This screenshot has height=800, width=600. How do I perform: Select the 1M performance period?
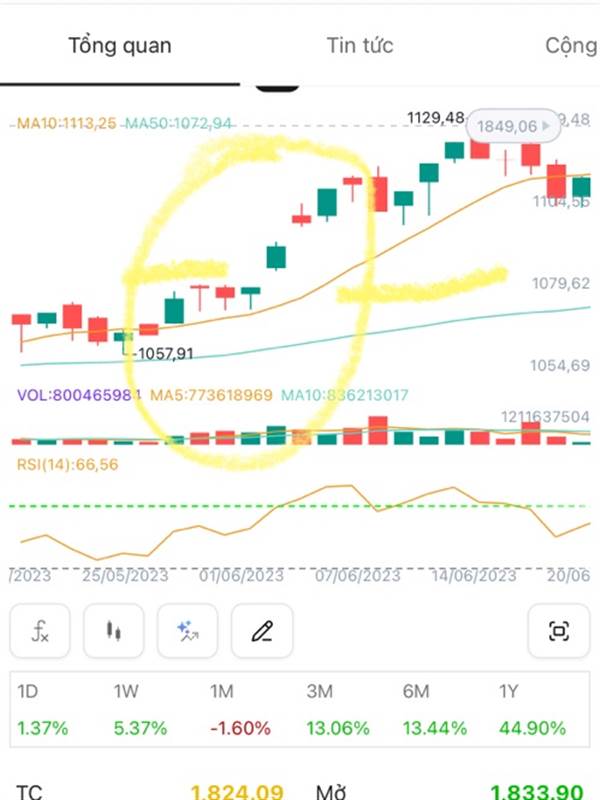(x=240, y=710)
